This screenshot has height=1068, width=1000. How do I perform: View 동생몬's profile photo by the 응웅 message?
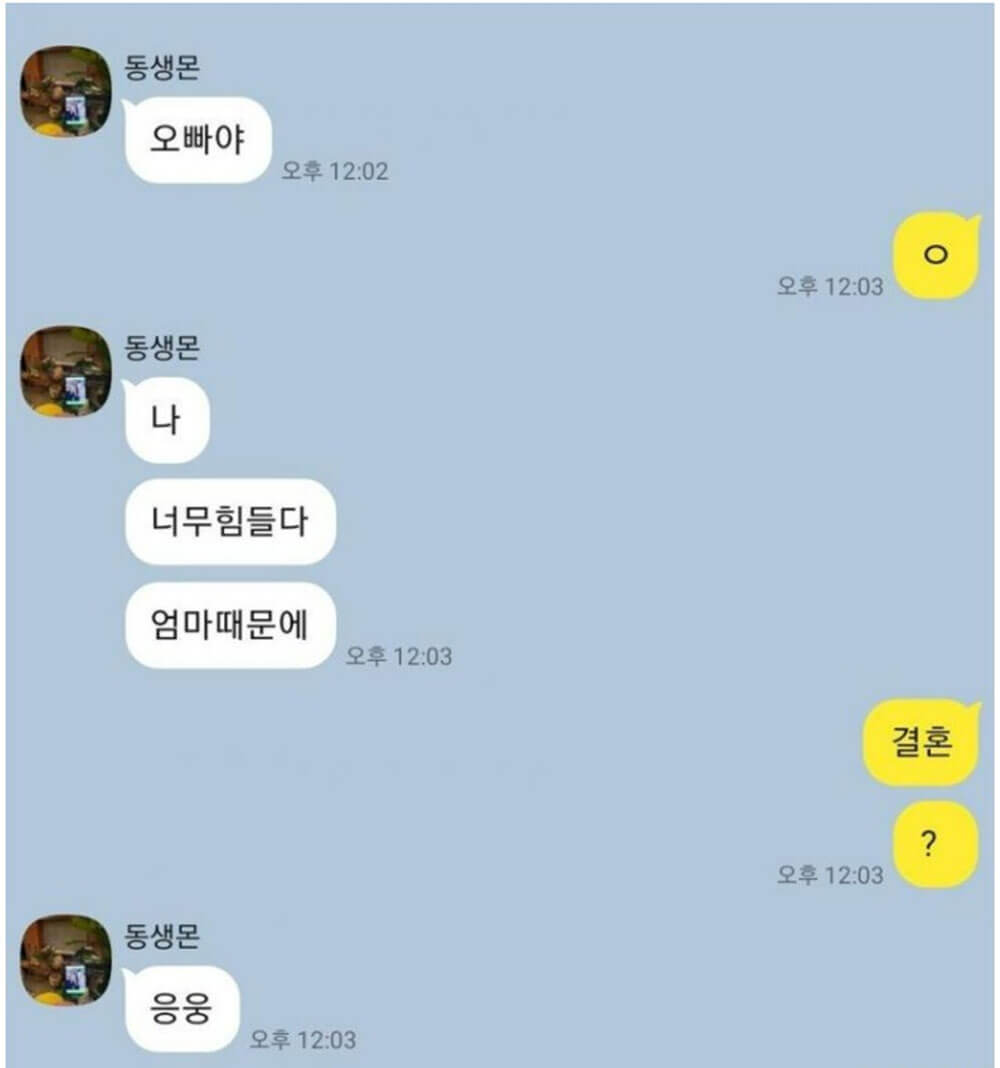click(x=66, y=960)
